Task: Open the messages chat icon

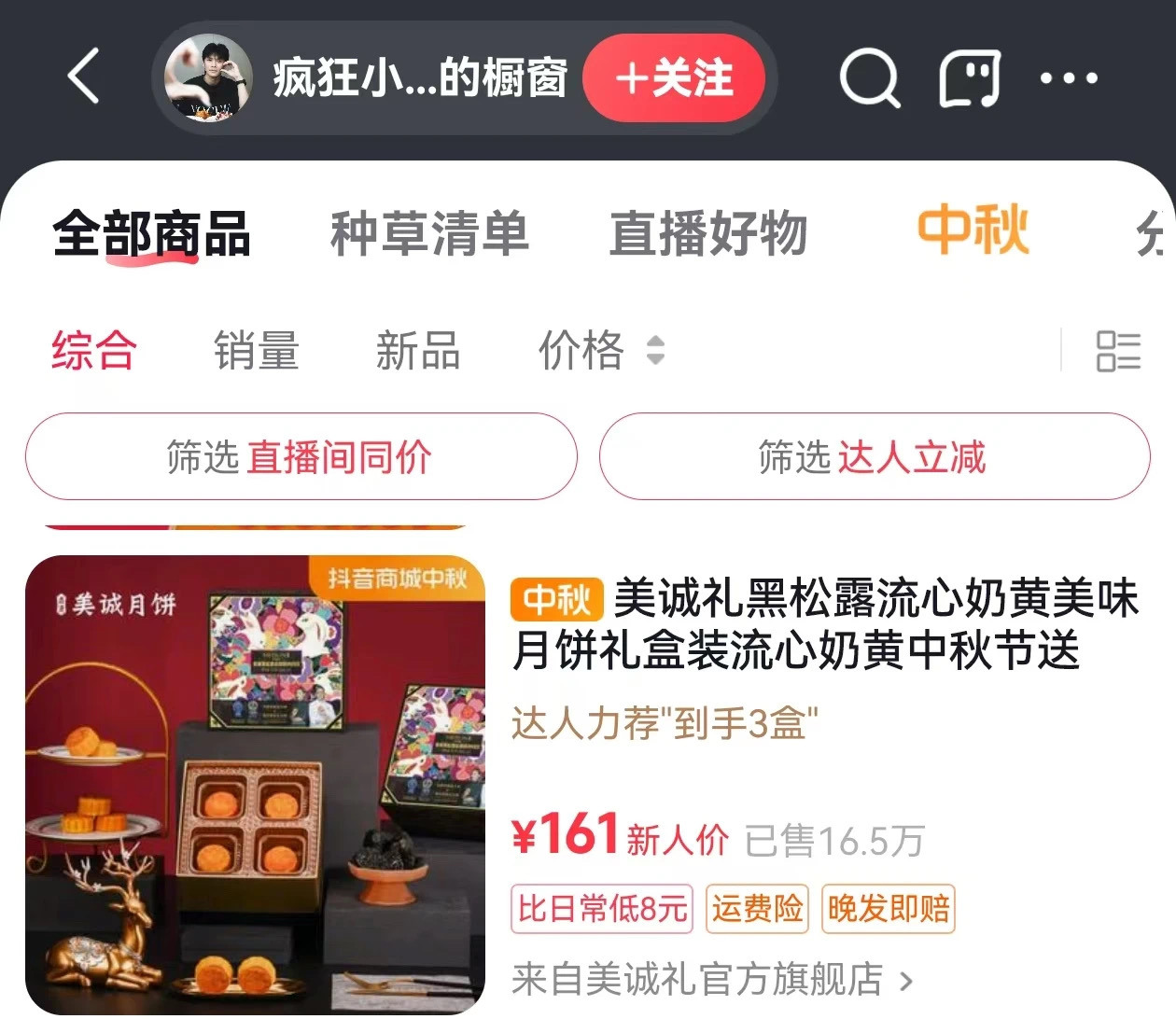Action: tap(969, 78)
